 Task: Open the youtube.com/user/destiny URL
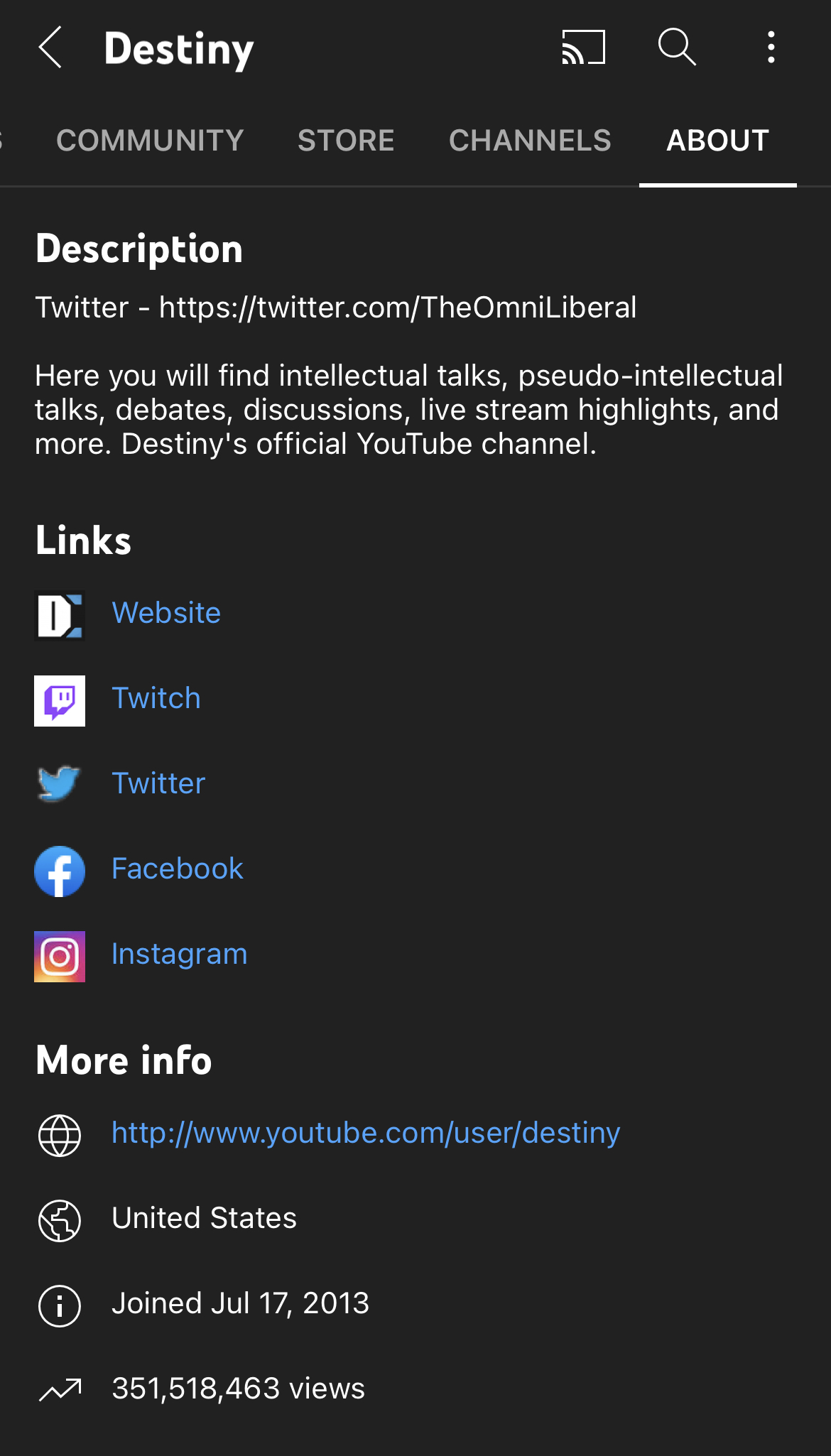click(366, 1133)
